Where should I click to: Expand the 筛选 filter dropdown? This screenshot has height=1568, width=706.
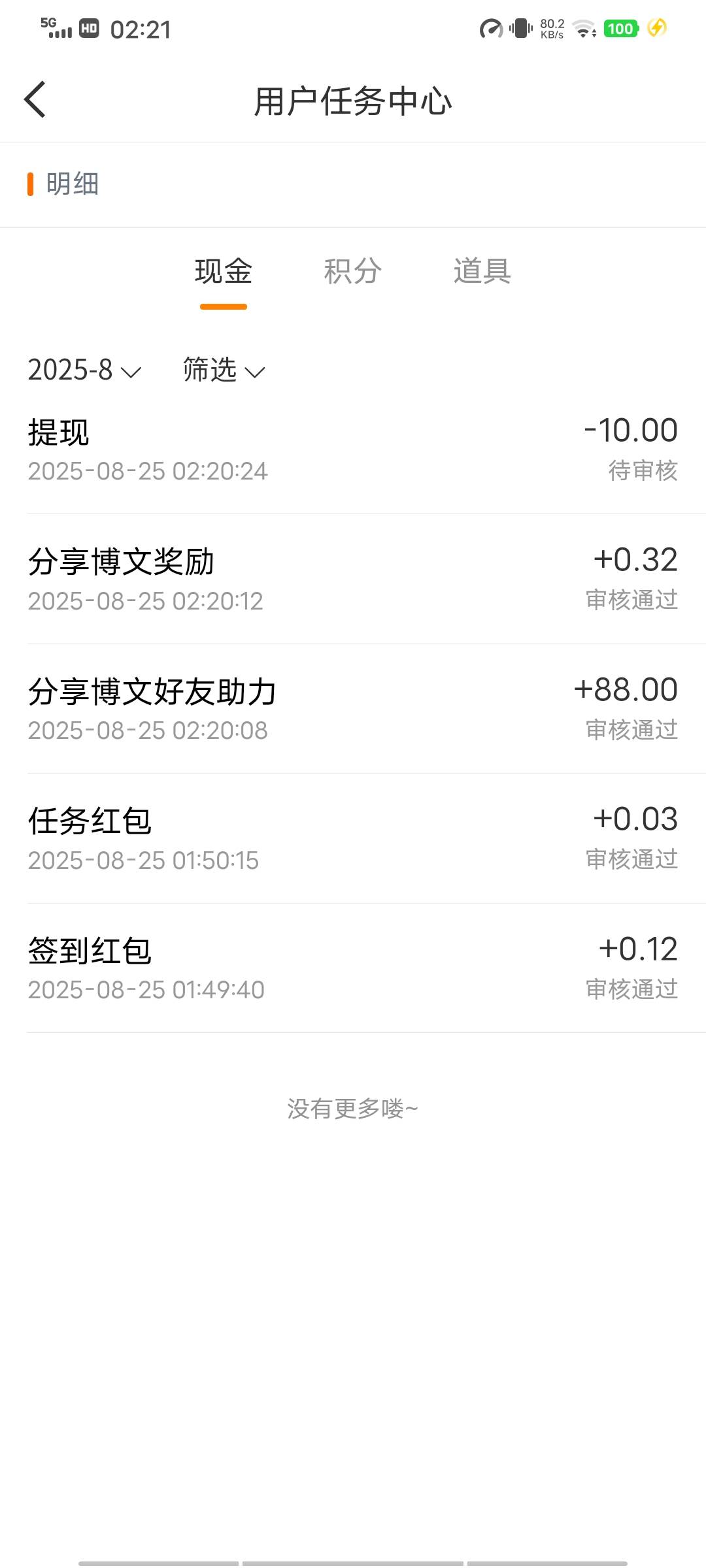point(224,370)
